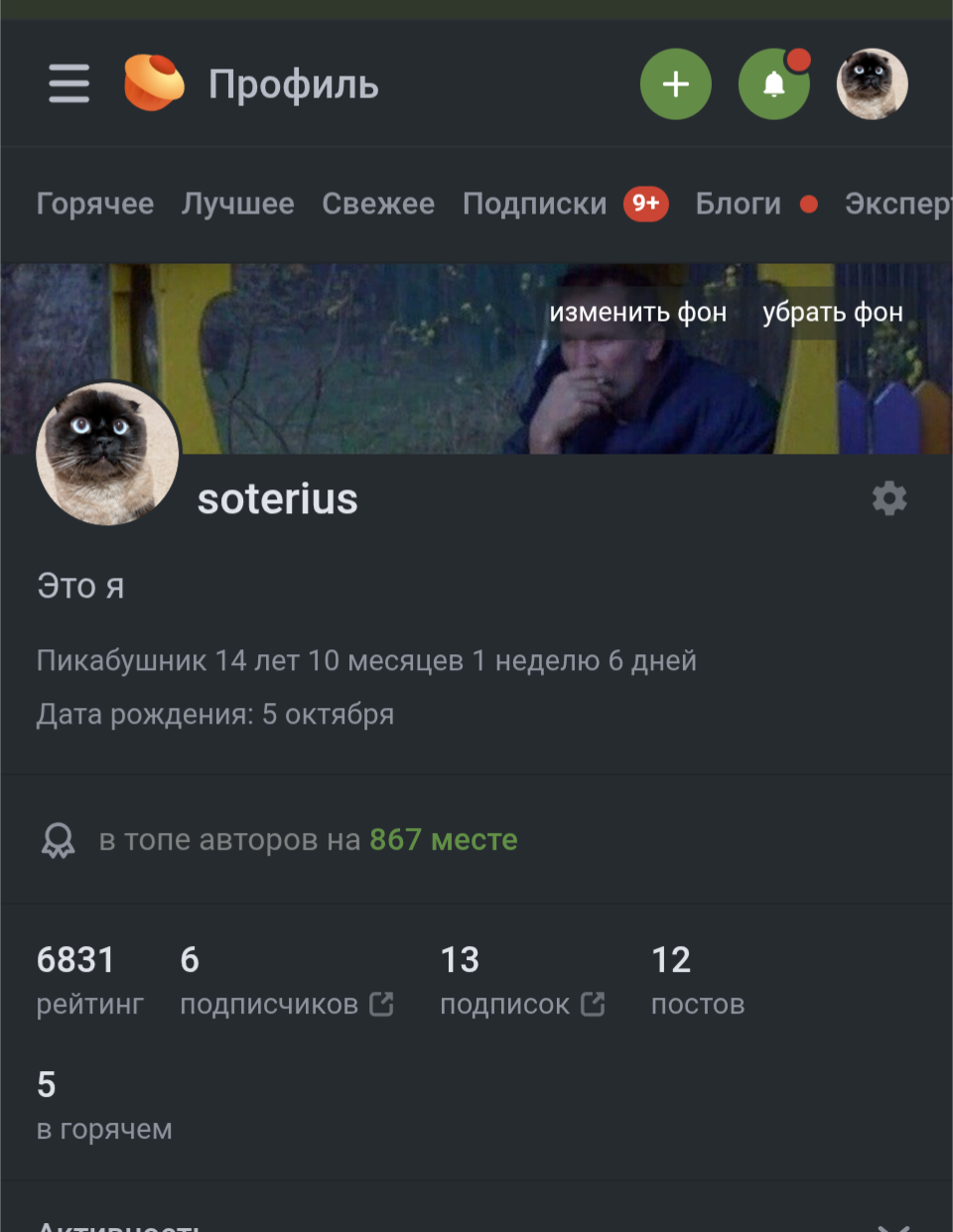Open profile settings gear icon

coord(888,498)
